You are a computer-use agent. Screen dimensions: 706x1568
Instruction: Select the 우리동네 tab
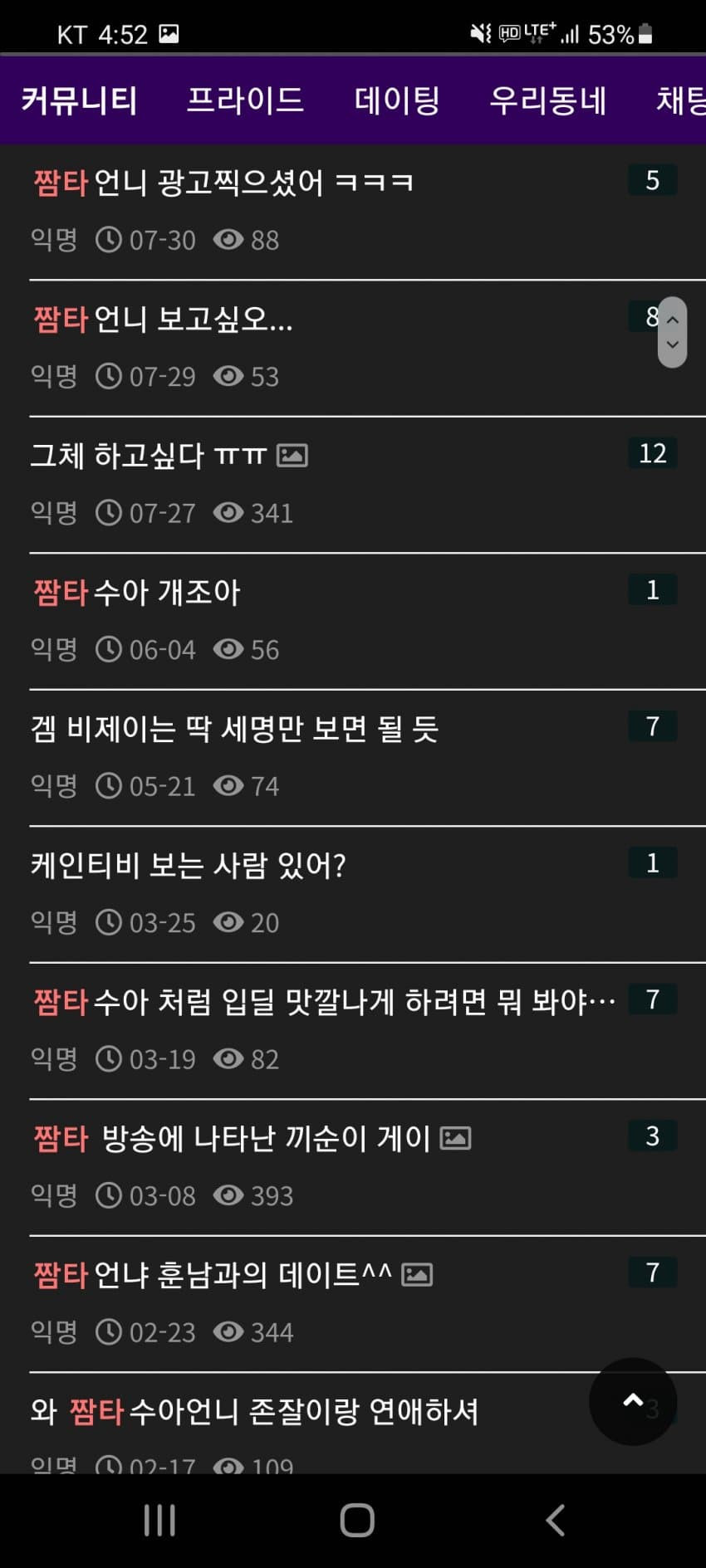(547, 100)
